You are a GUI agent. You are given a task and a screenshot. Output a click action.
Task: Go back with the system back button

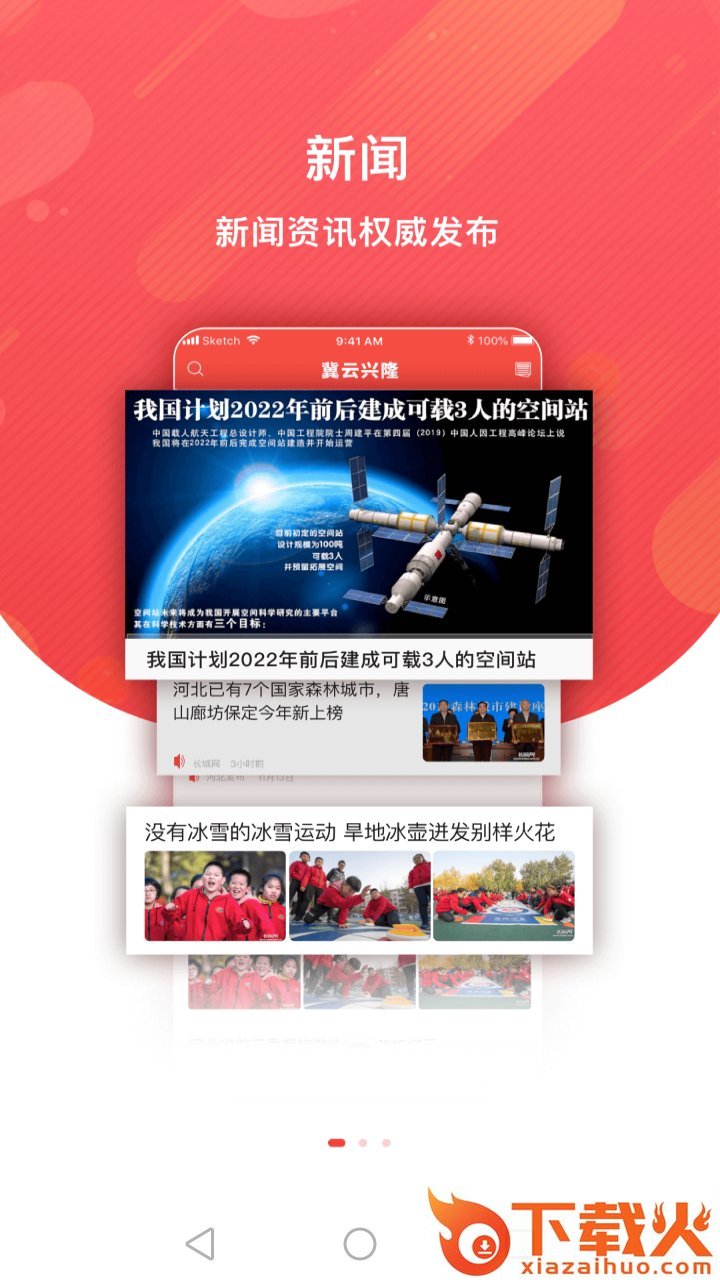pos(200,1244)
